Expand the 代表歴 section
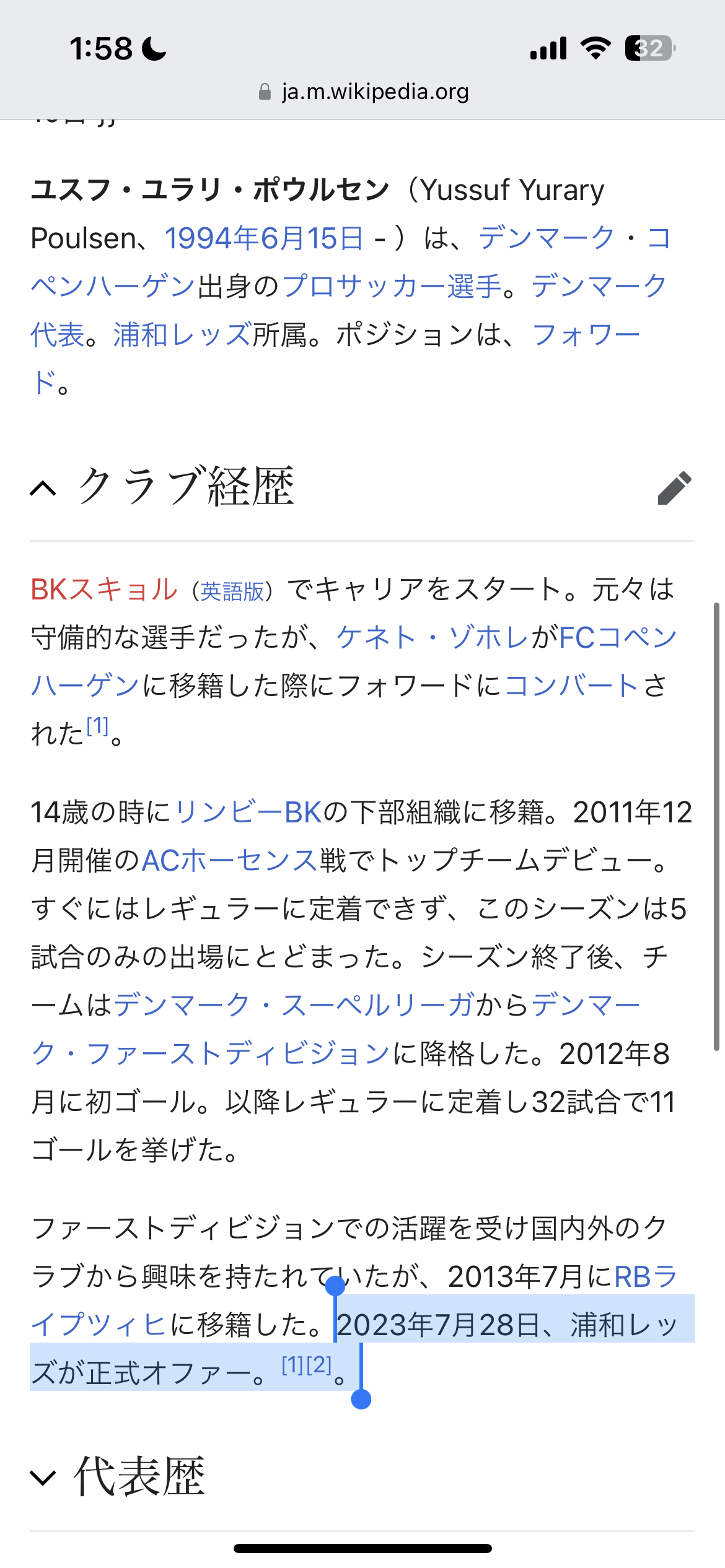 pos(43,1478)
